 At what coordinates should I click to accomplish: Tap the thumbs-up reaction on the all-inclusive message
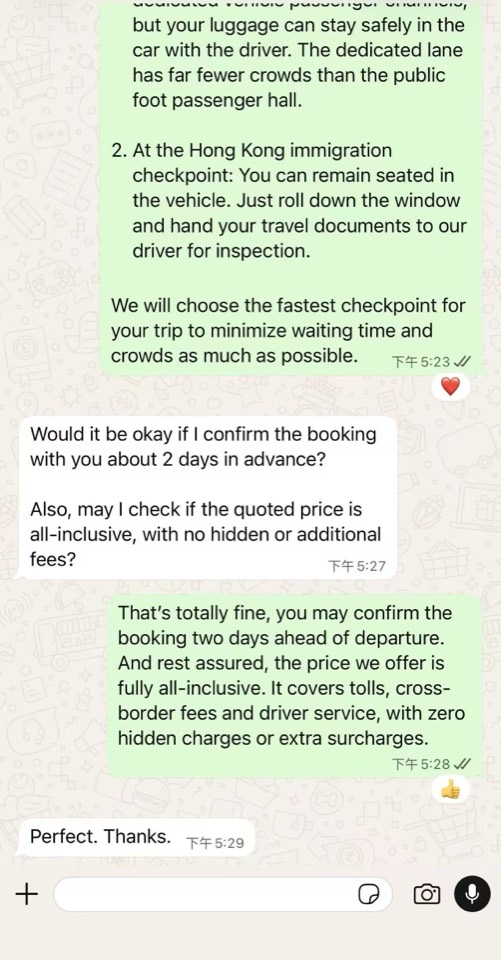(450, 790)
